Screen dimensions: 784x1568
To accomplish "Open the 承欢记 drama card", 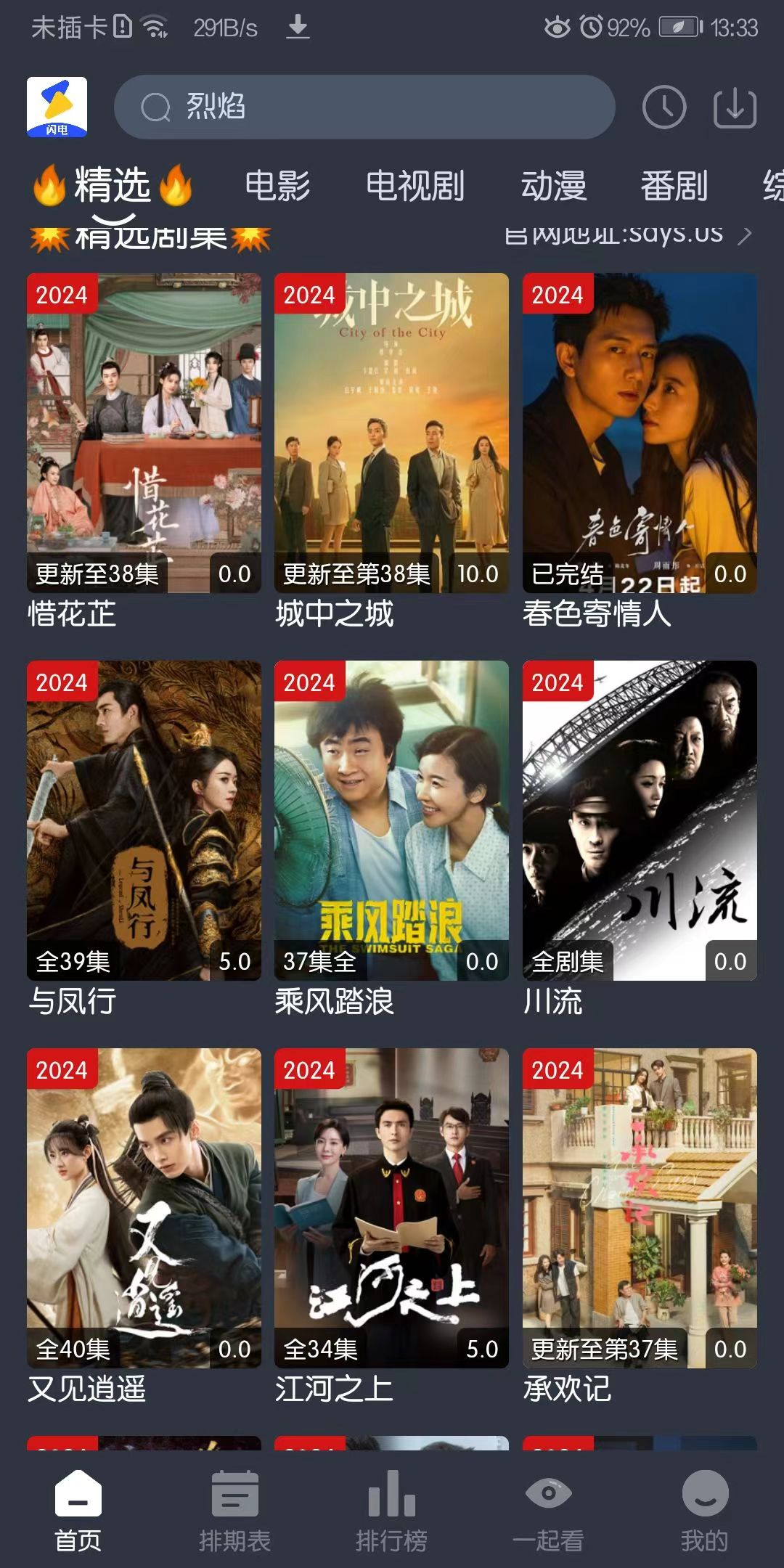I will (640, 1208).
